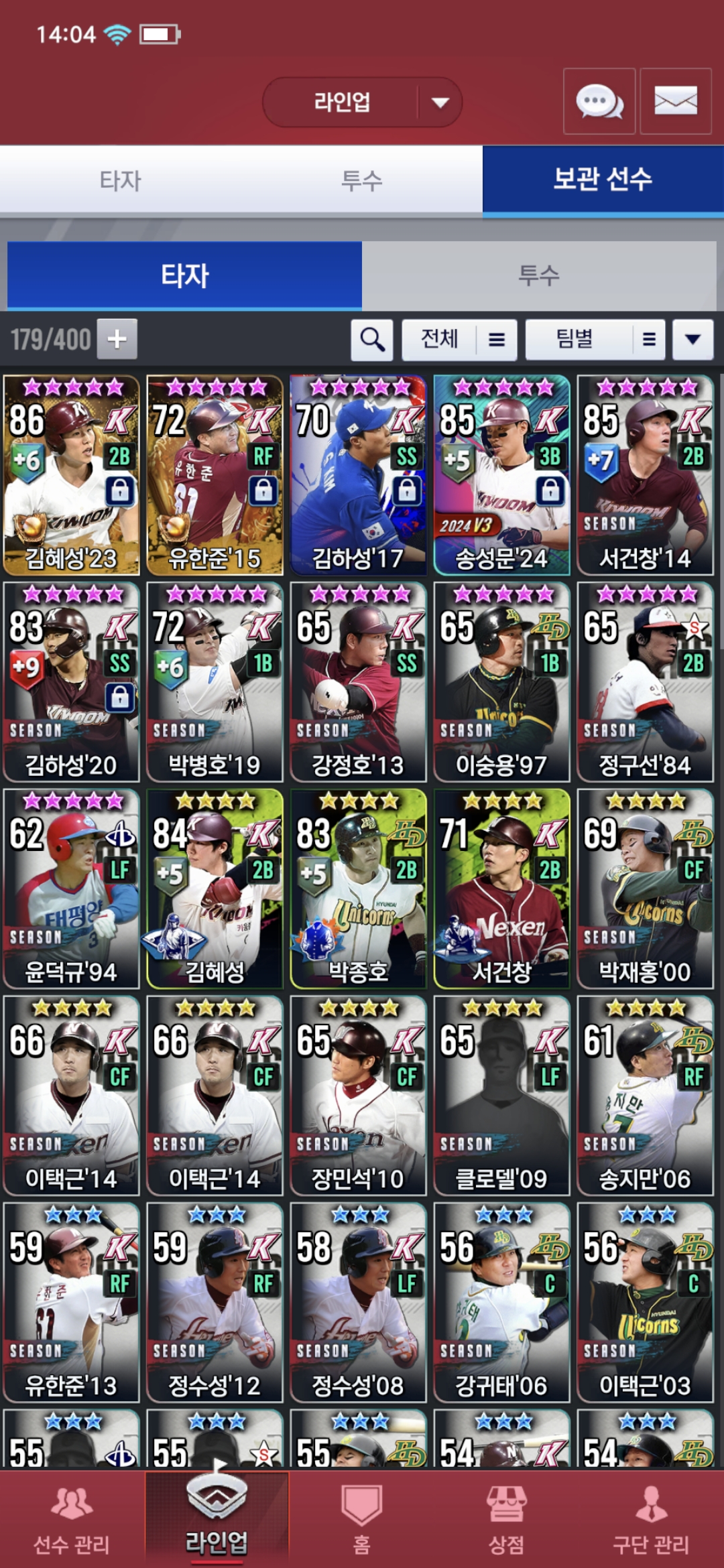Image resolution: width=724 pixels, height=1568 pixels.
Task: Switch to the top 타자 tab
Action: click(121, 180)
